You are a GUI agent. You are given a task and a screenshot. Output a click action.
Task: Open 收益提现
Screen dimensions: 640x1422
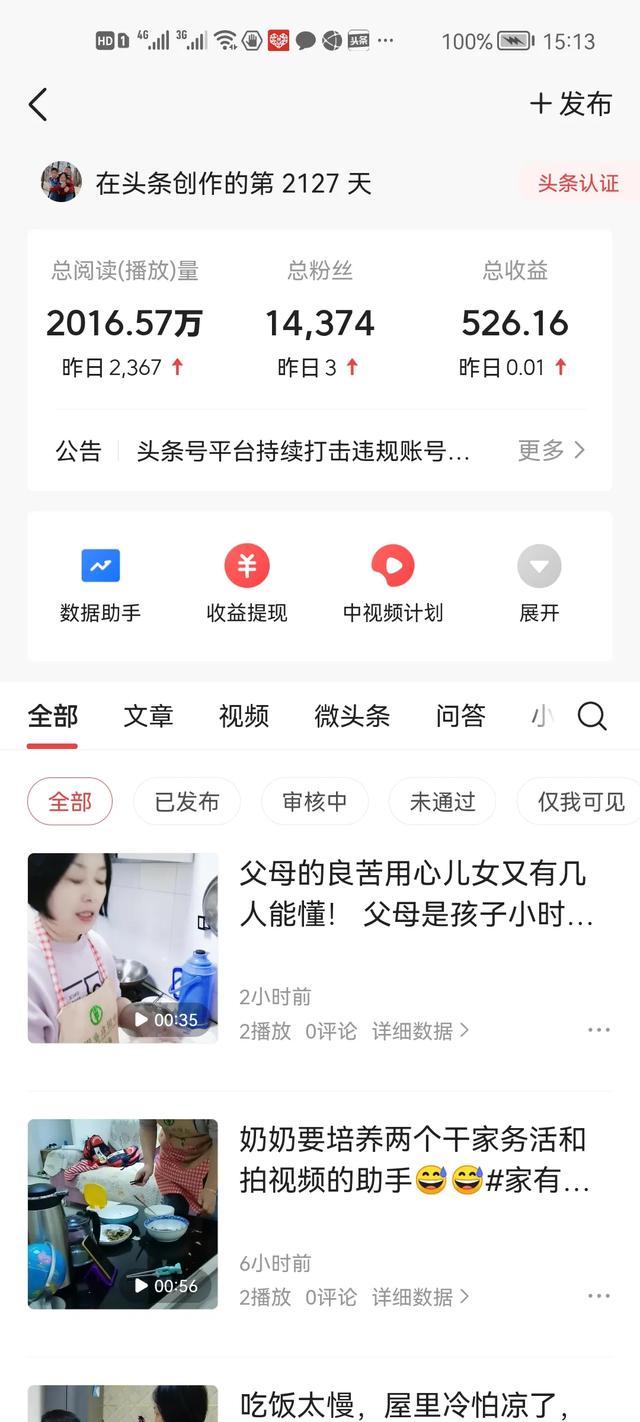coord(247,585)
